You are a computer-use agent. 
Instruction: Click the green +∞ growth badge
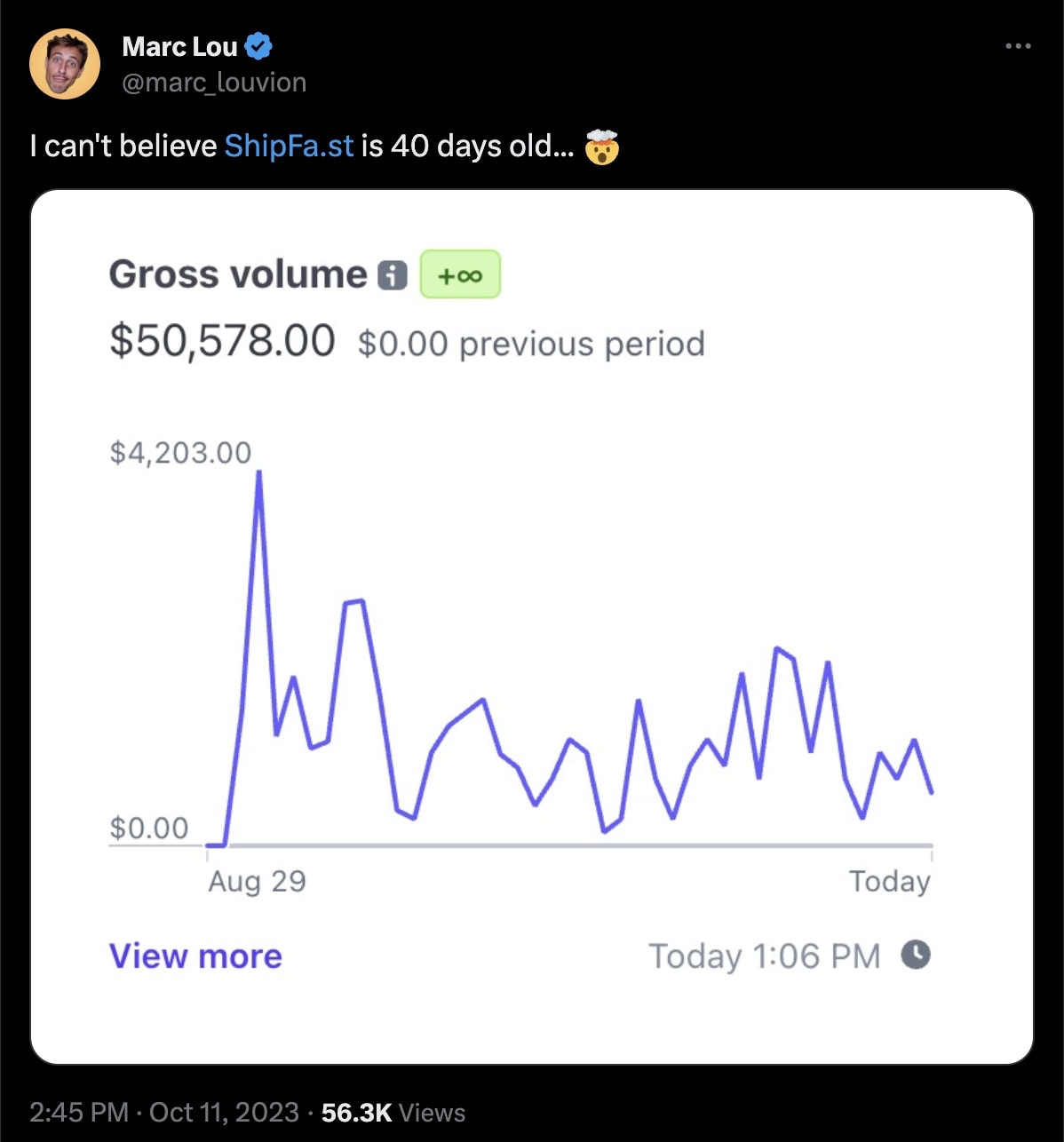pyautogui.click(x=460, y=274)
